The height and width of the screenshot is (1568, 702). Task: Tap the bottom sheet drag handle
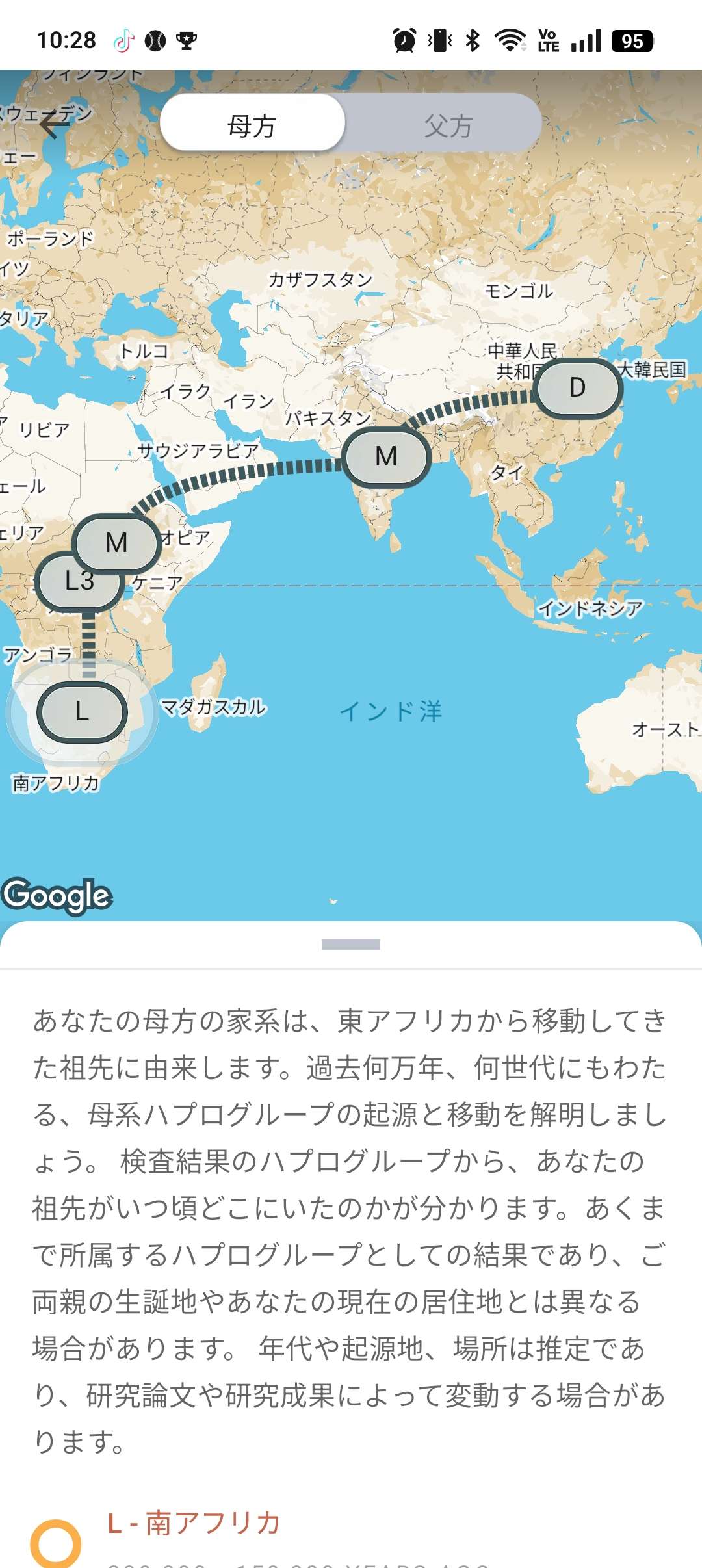pos(351,945)
